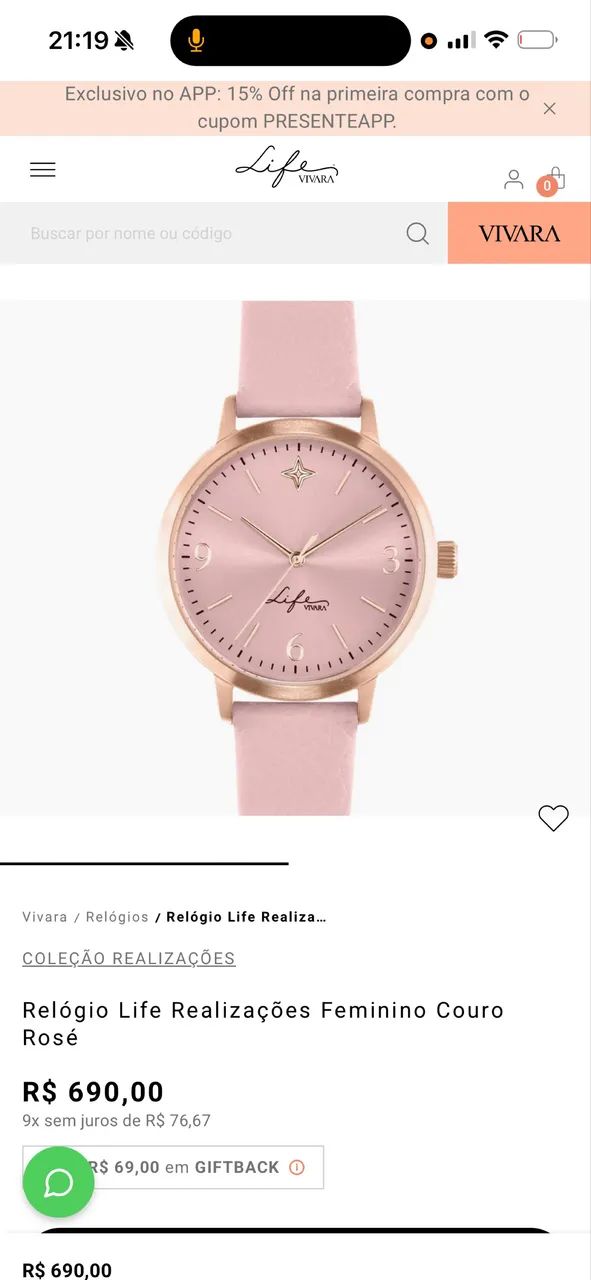Open the shopping bag
This screenshot has width=591, height=1280.
(x=555, y=180)
